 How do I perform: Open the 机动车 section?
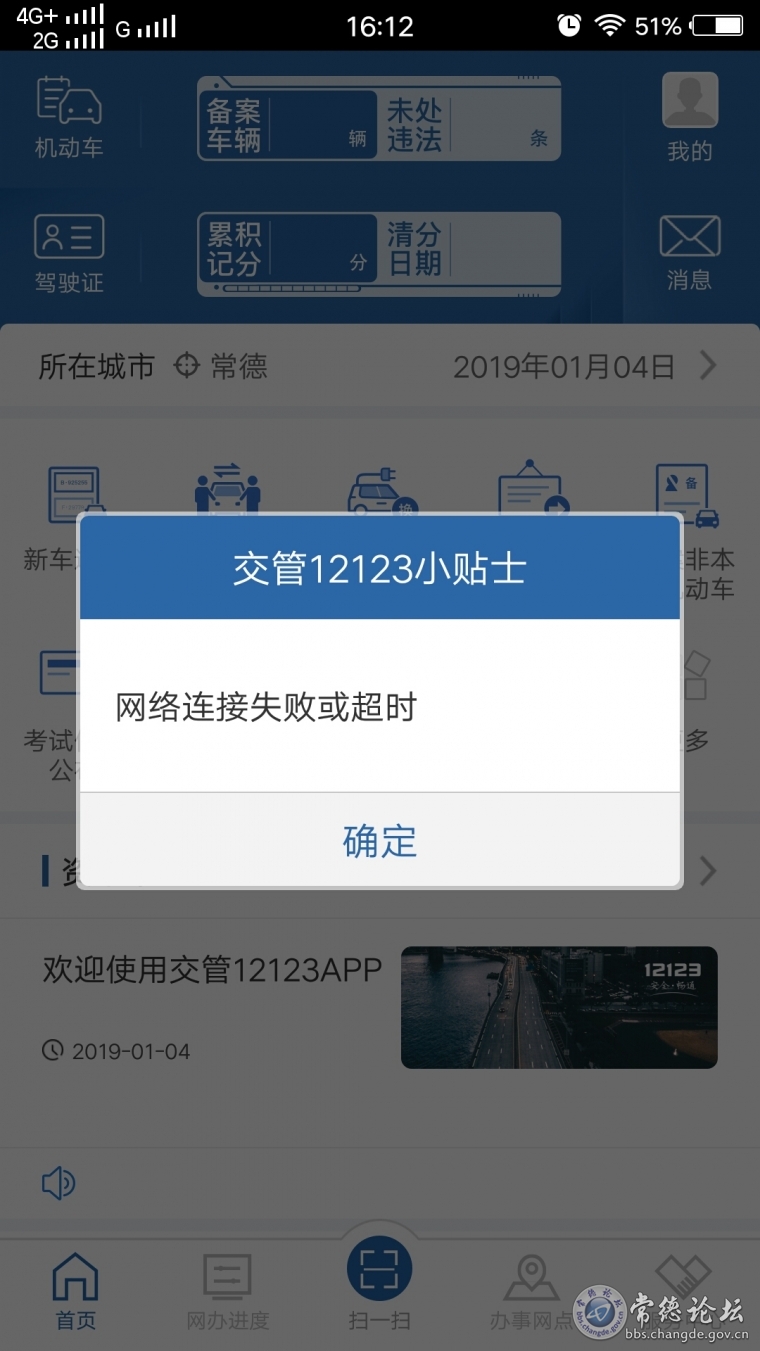pos(69,117)
